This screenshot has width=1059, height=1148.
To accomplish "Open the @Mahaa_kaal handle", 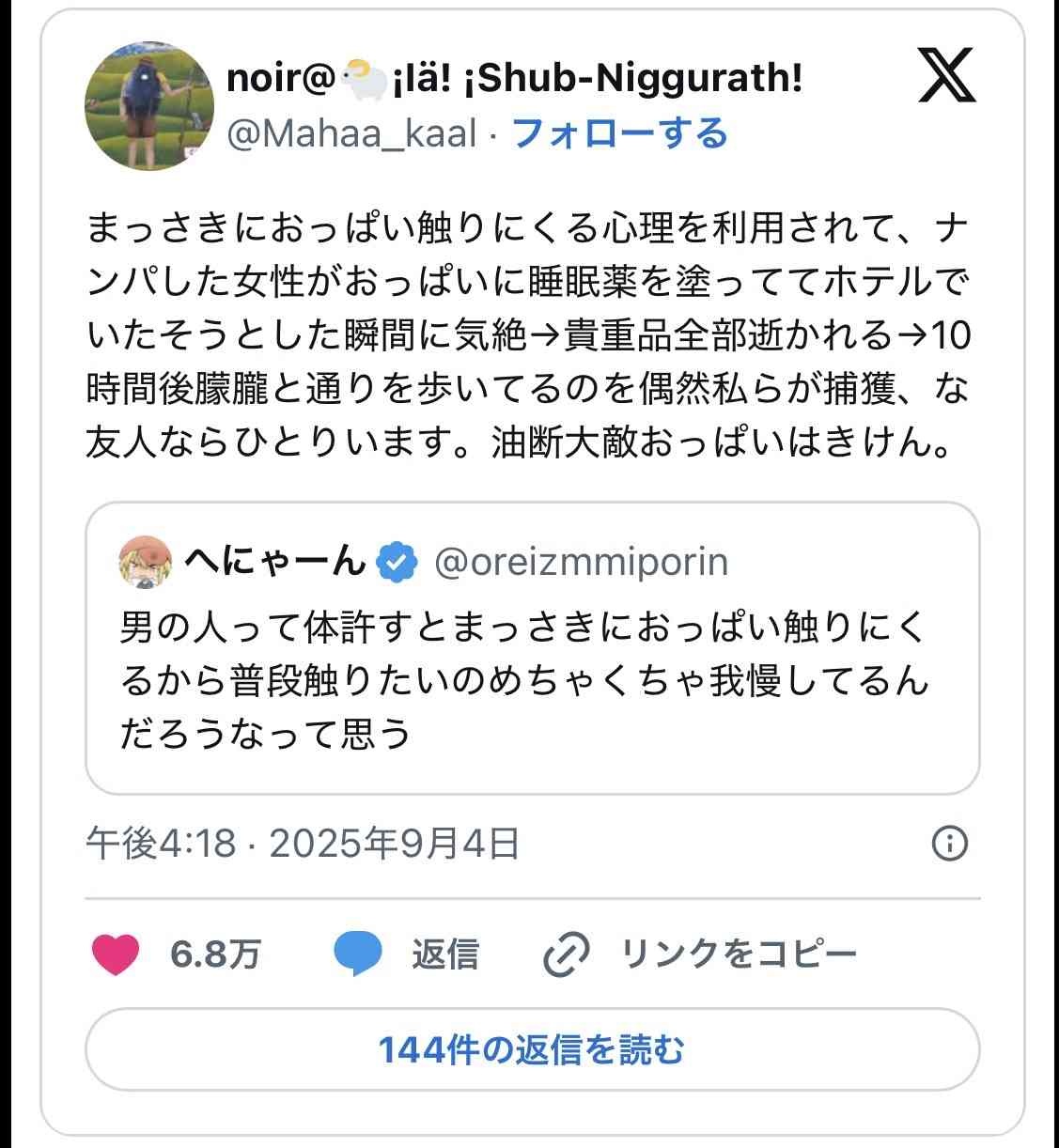I will pyautogui.click(x=352, y=134).
